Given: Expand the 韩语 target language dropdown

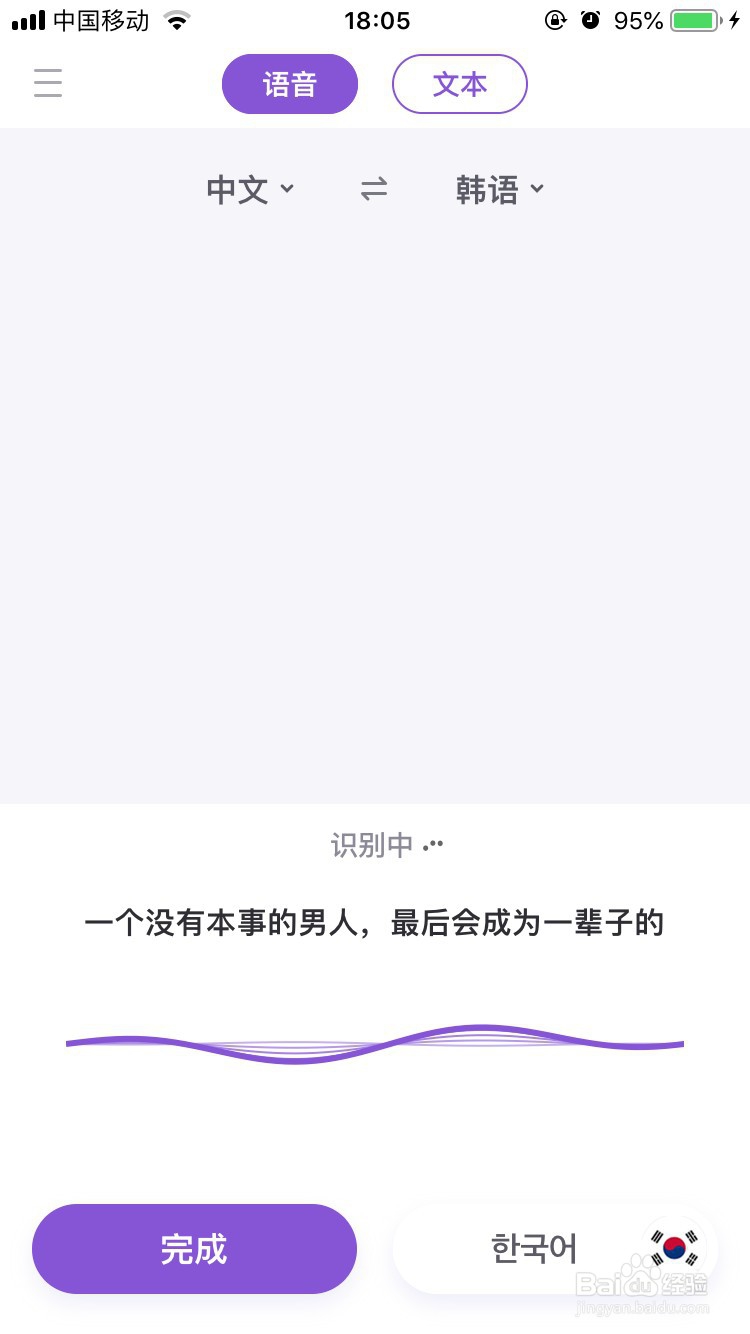Looking at the screenshot, I should pos(500,189).
